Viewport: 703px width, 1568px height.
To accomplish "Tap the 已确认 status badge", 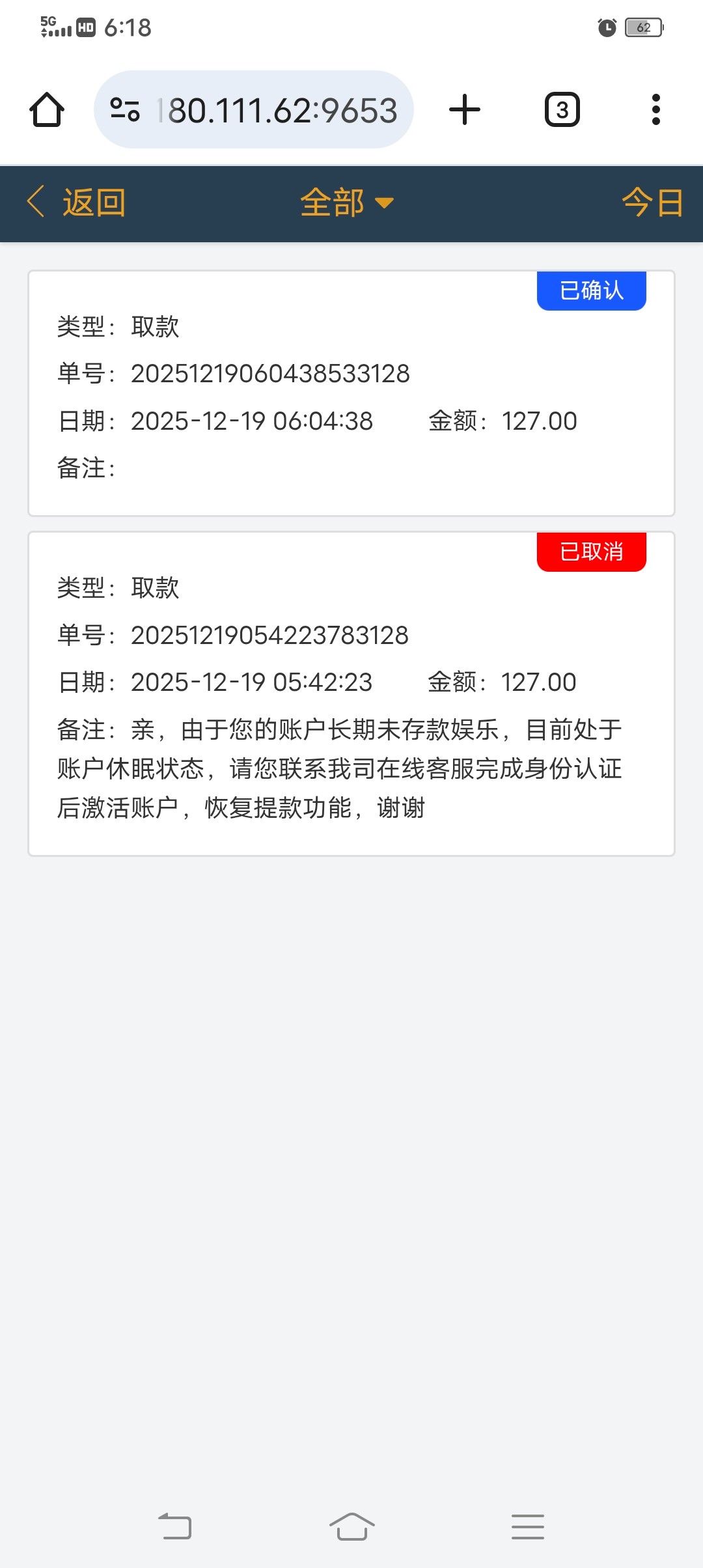I will 590,290.
